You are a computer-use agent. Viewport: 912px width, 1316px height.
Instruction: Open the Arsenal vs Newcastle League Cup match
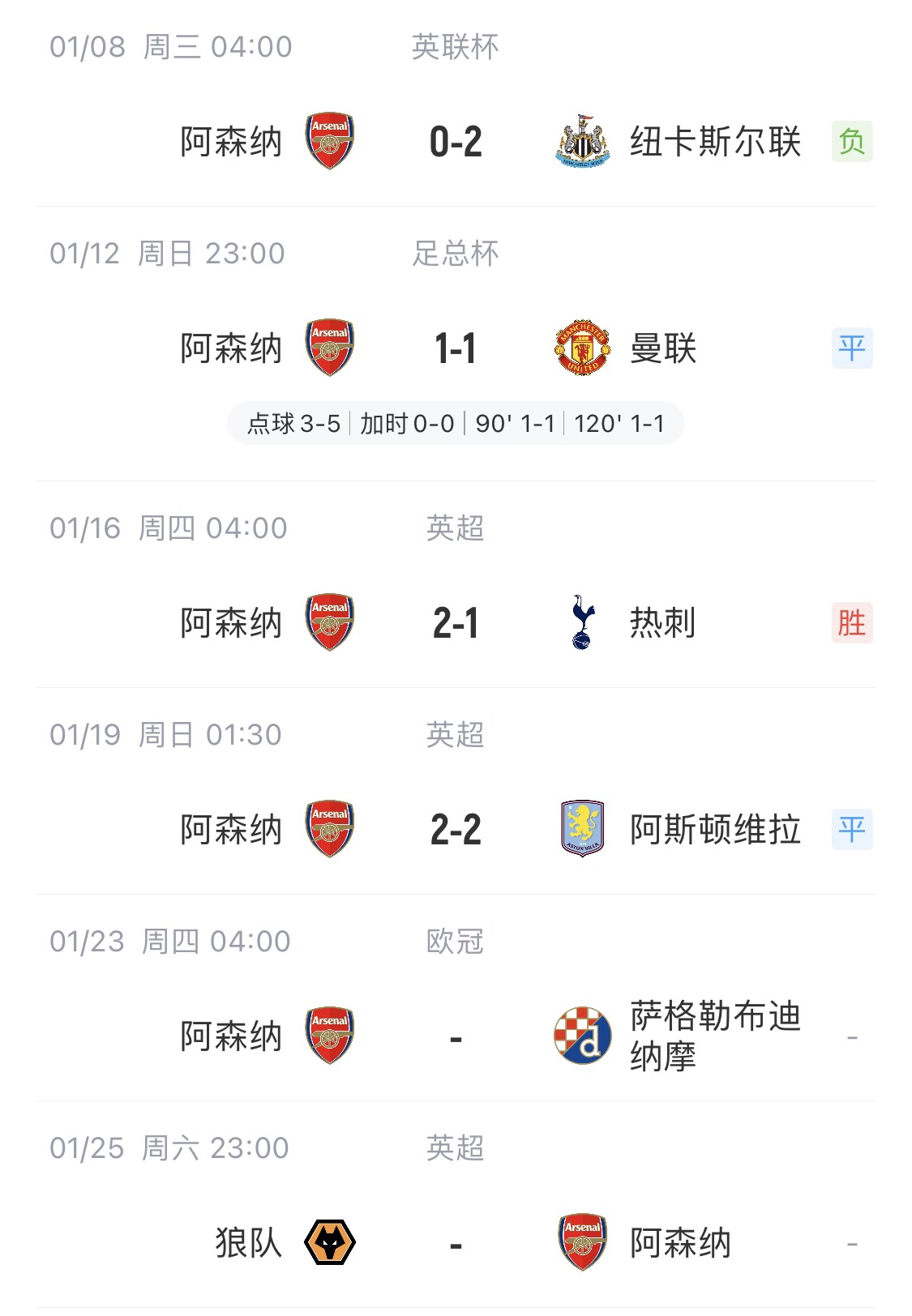point(456,142)
